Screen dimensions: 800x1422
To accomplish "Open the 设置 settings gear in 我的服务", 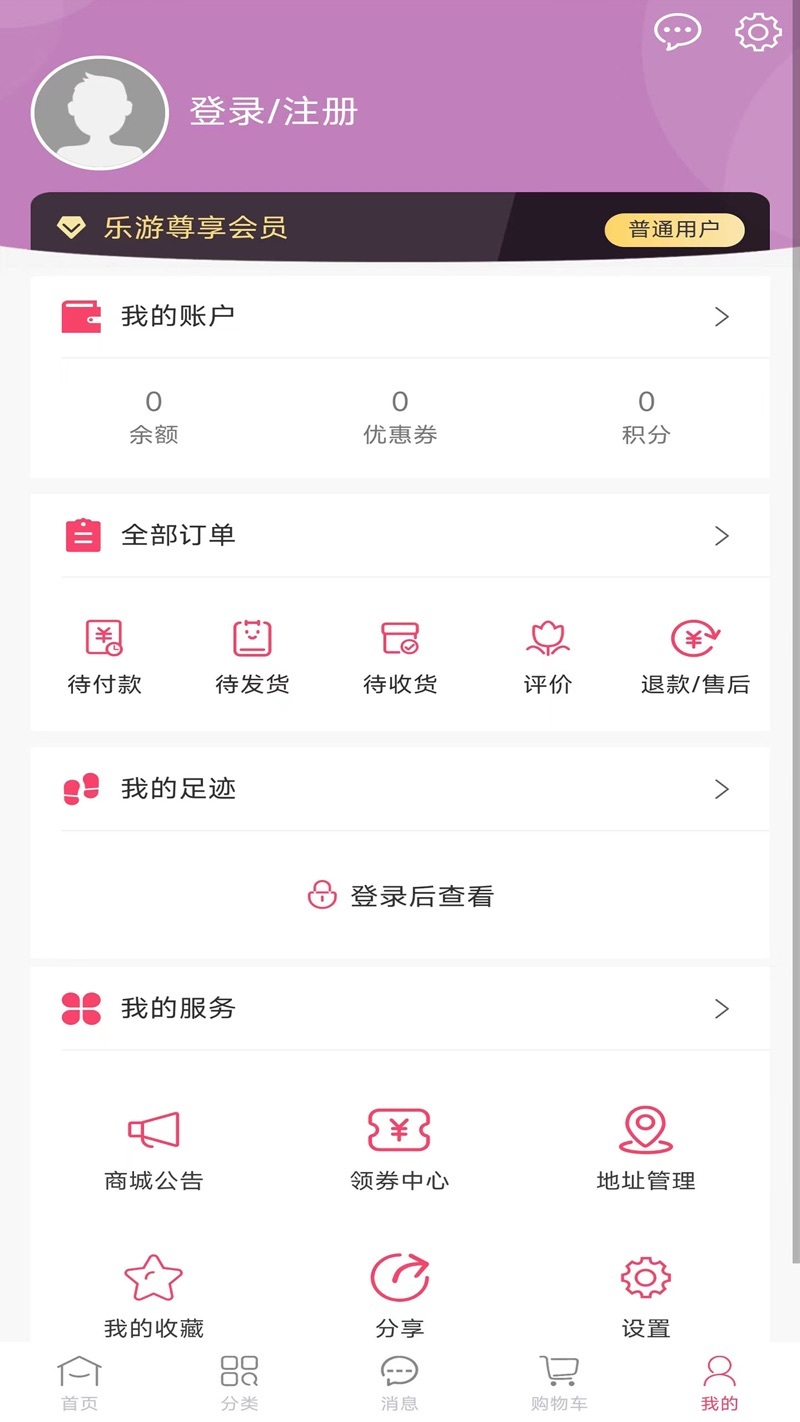I will pos(645,1276).
